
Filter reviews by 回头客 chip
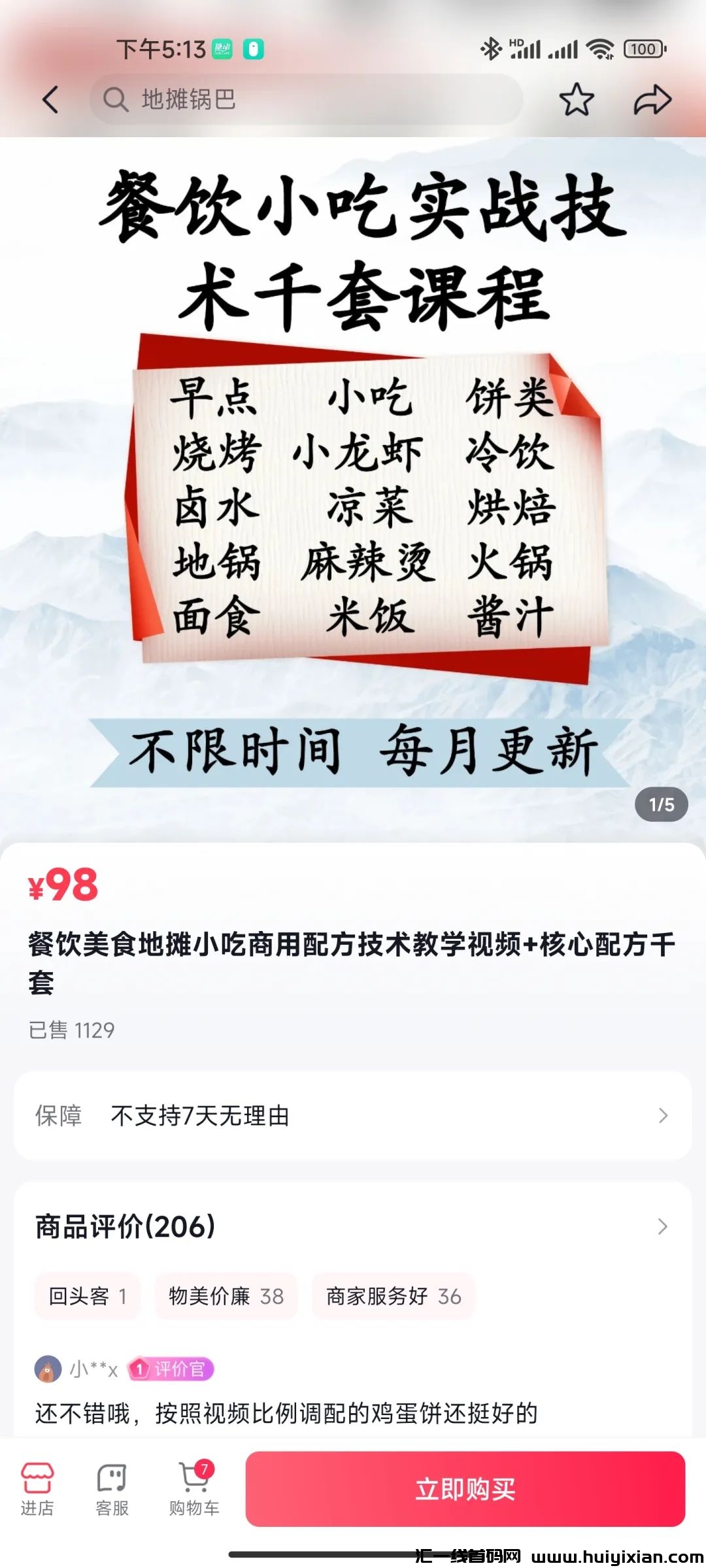click(88, 1296)
